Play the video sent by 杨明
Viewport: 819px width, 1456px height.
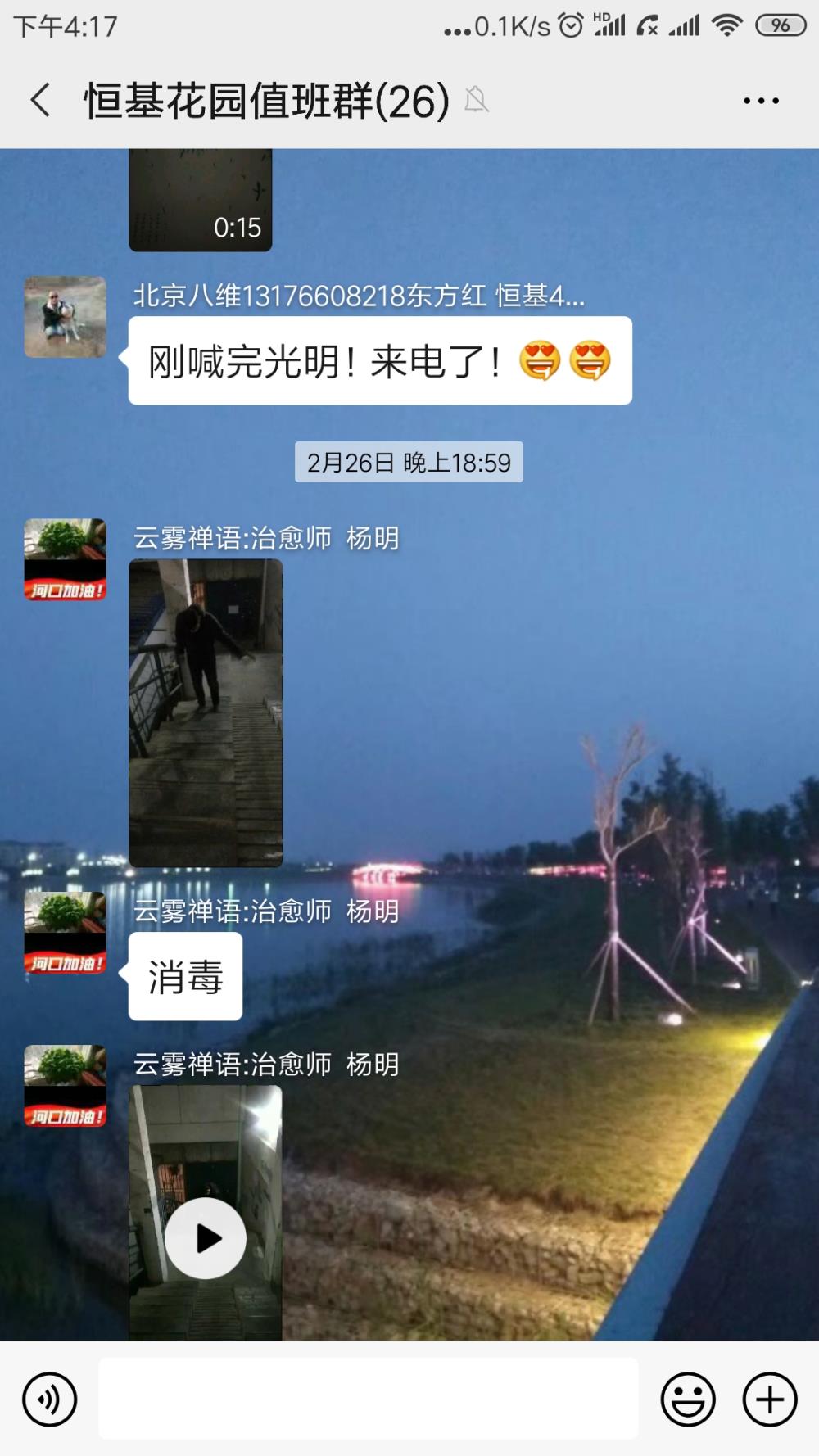(206, 1237)
